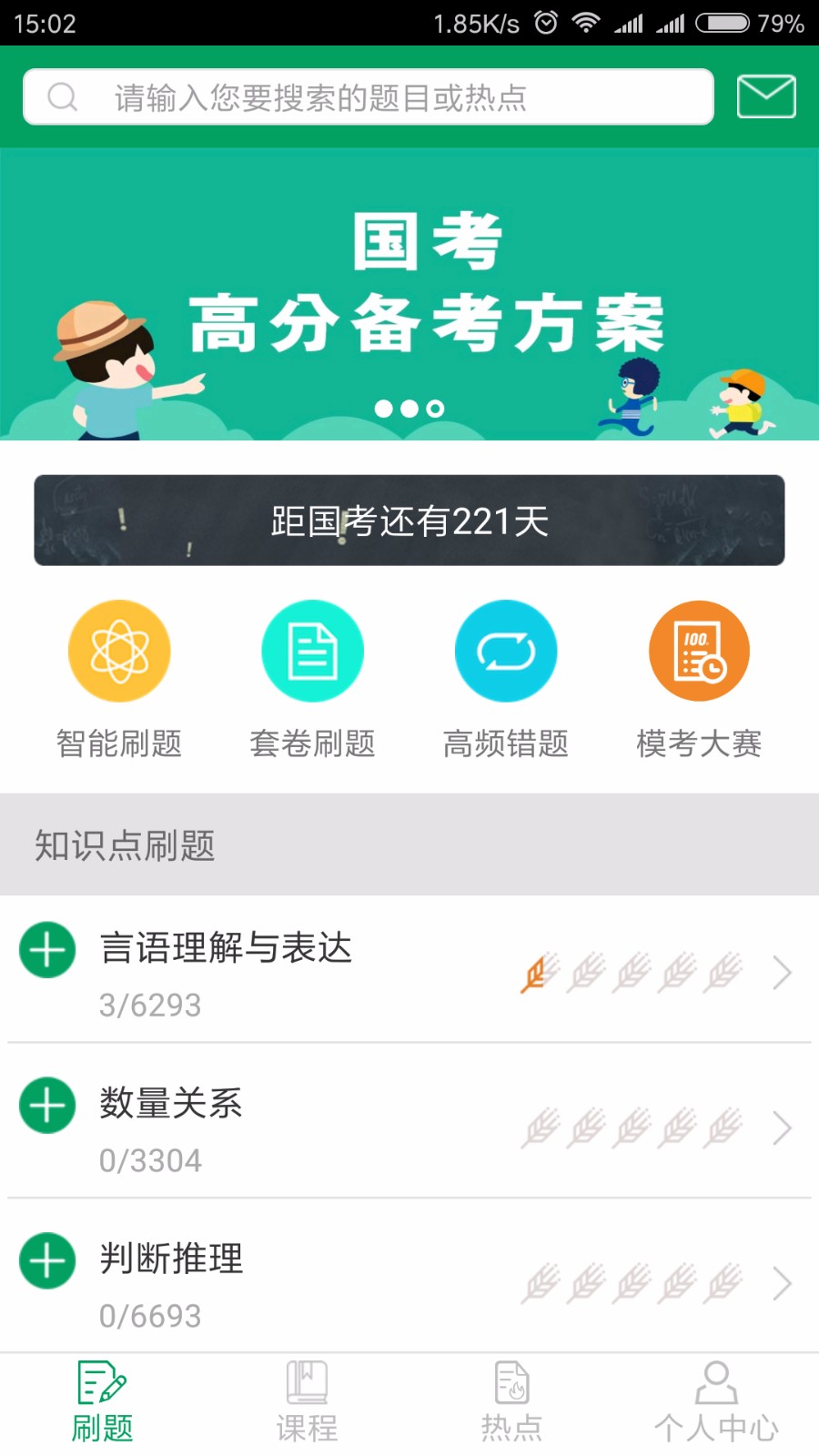
Task: Expand the 言语理解与表达 category
Action: point(47,950)
